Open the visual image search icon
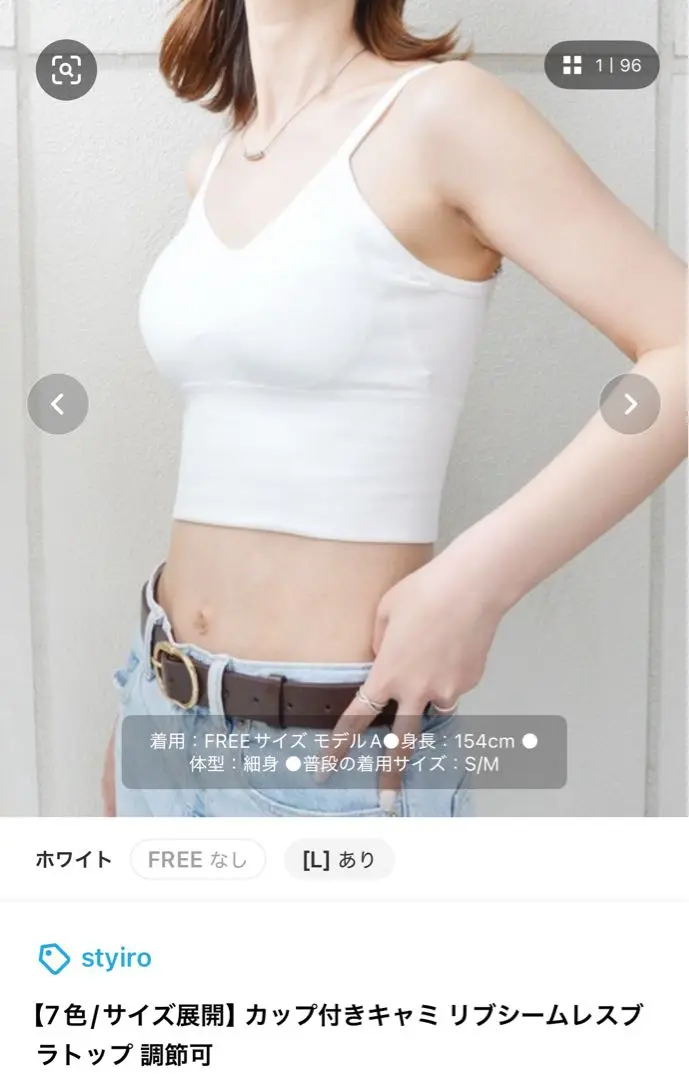This screenshot has height=1080, width=689. pos(66,69)
